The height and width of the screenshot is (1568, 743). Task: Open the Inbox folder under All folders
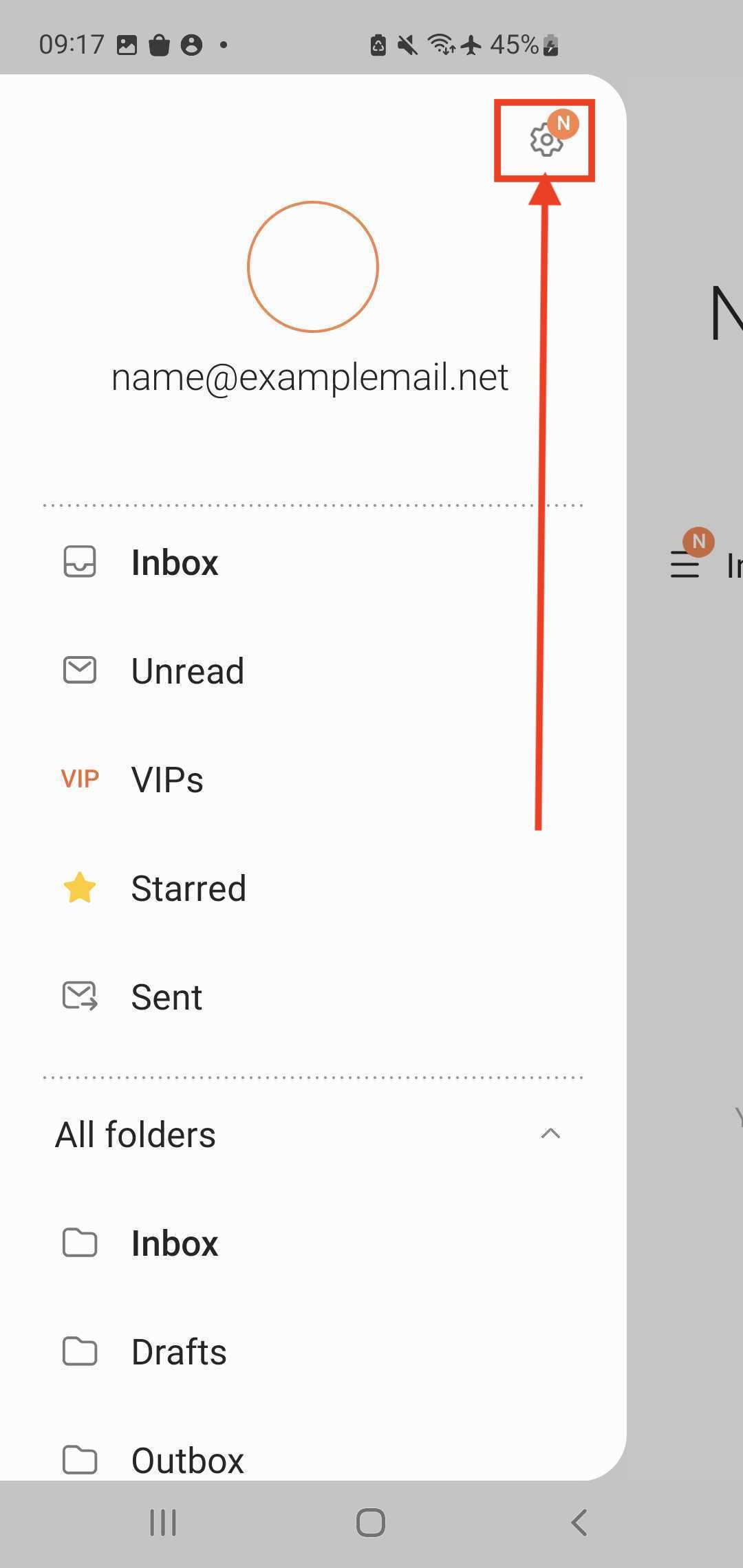coord(313,1243)
